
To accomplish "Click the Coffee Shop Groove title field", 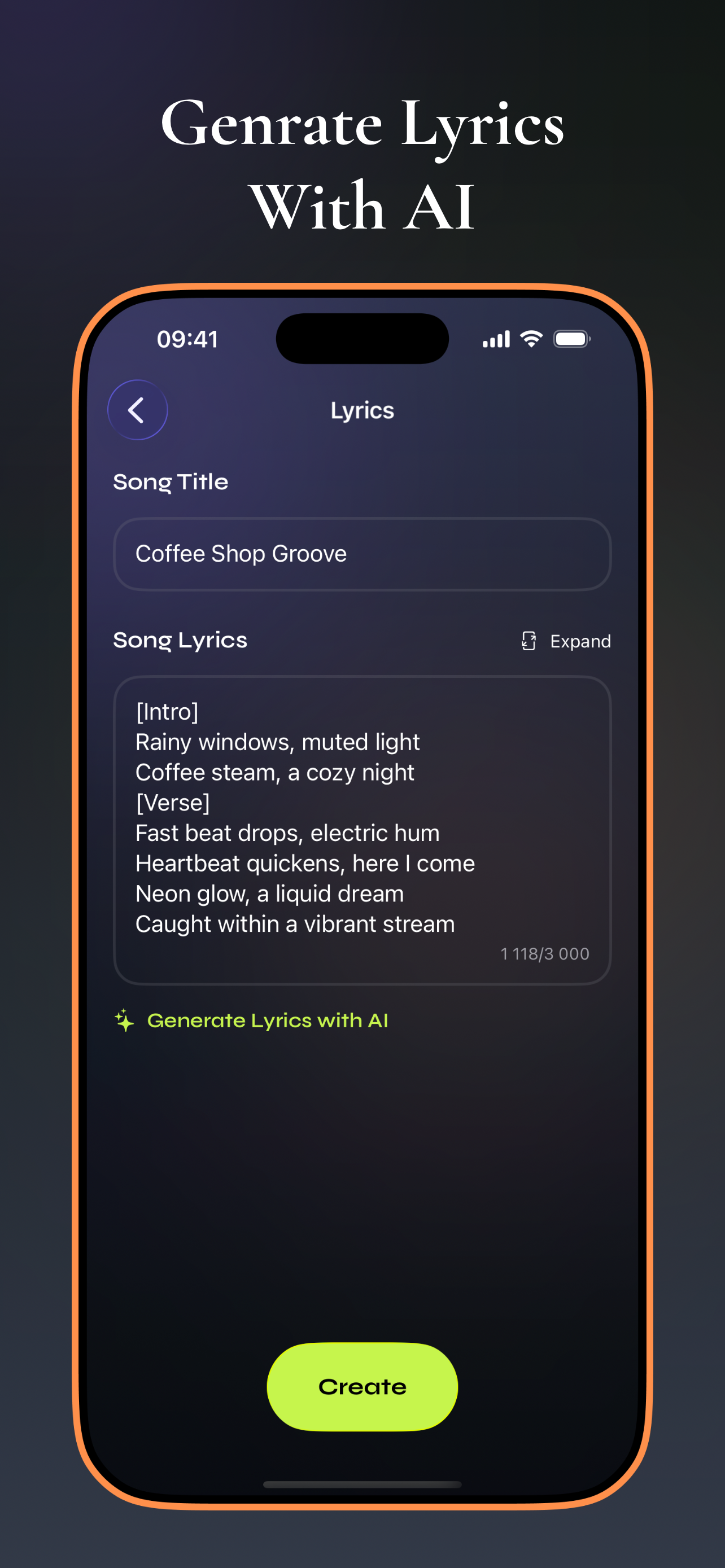I will pos(362,553).
